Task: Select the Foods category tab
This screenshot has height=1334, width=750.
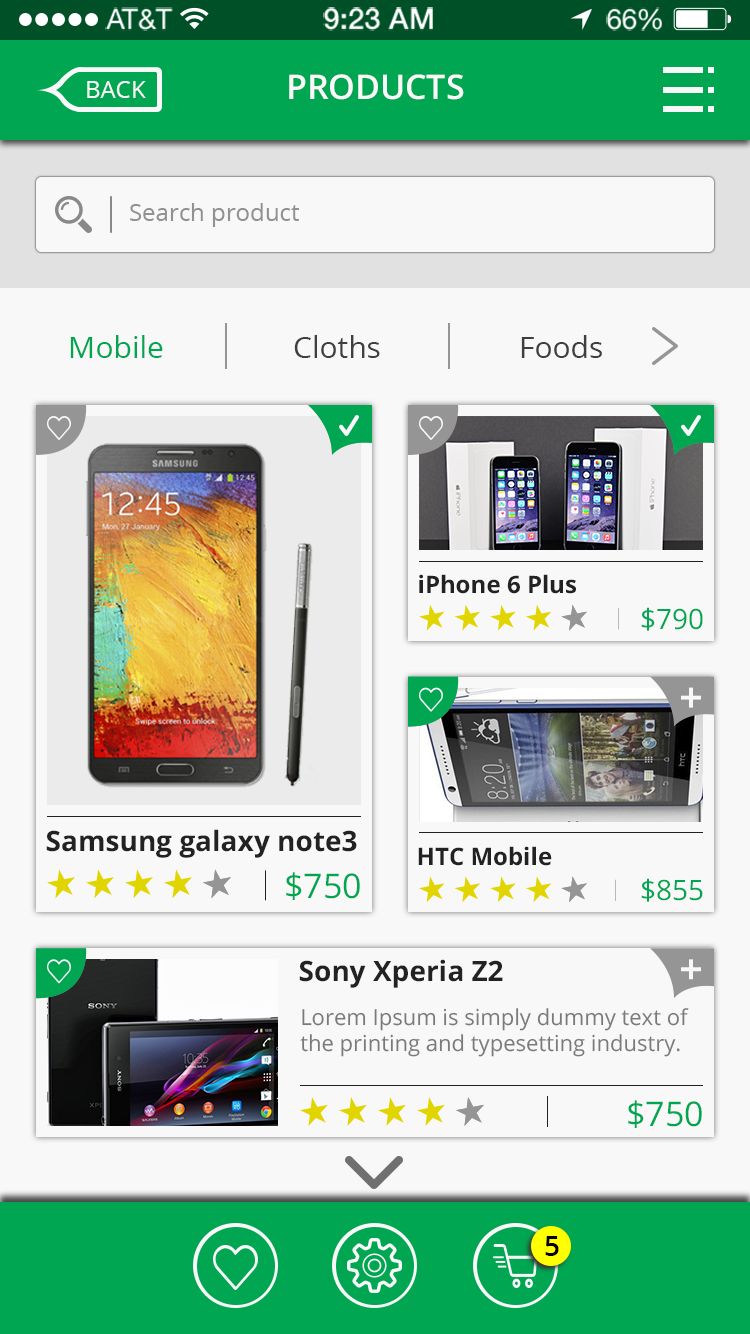Action: [561, 347]
